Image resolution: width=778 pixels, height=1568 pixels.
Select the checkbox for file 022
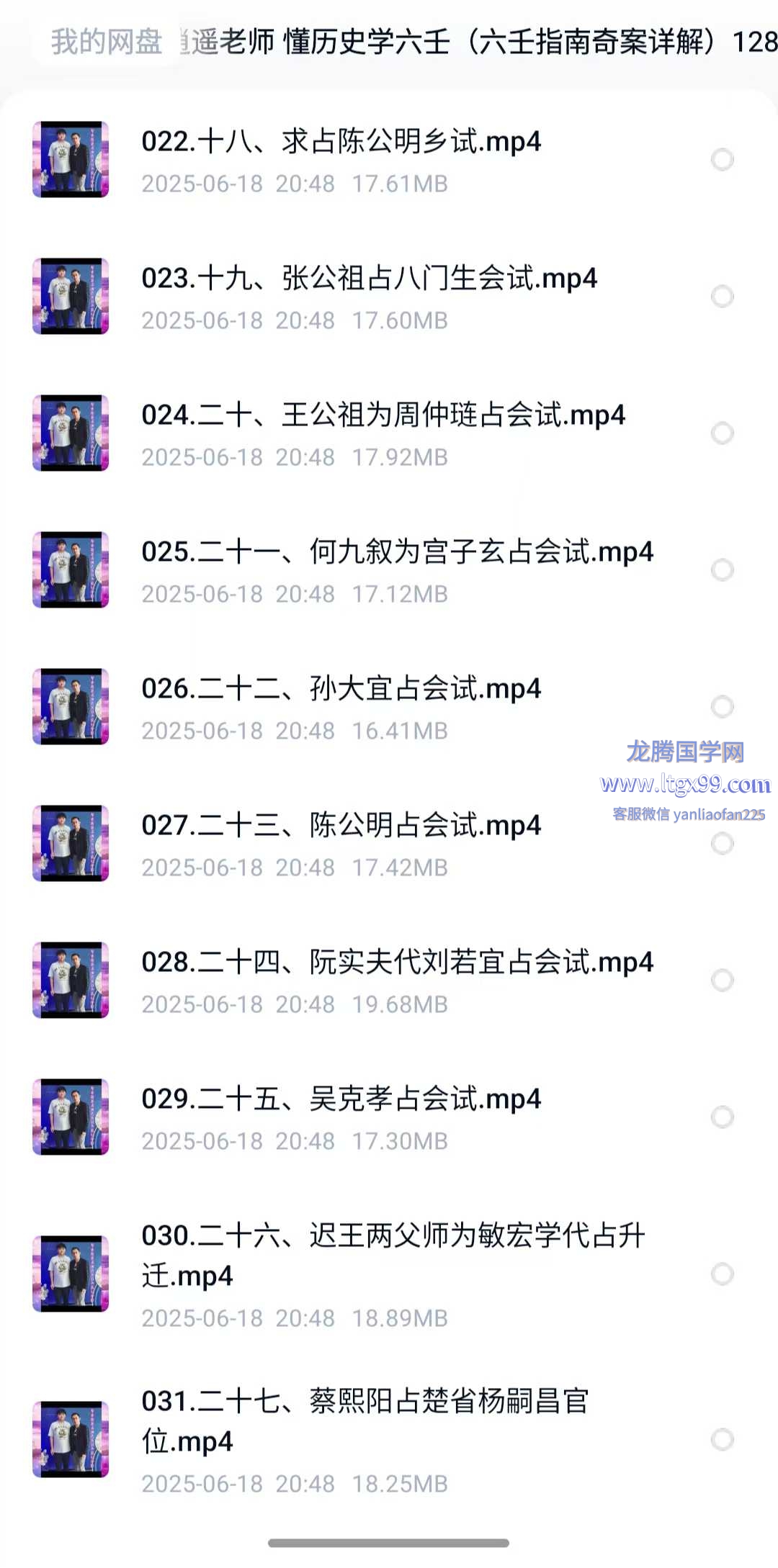722,159
